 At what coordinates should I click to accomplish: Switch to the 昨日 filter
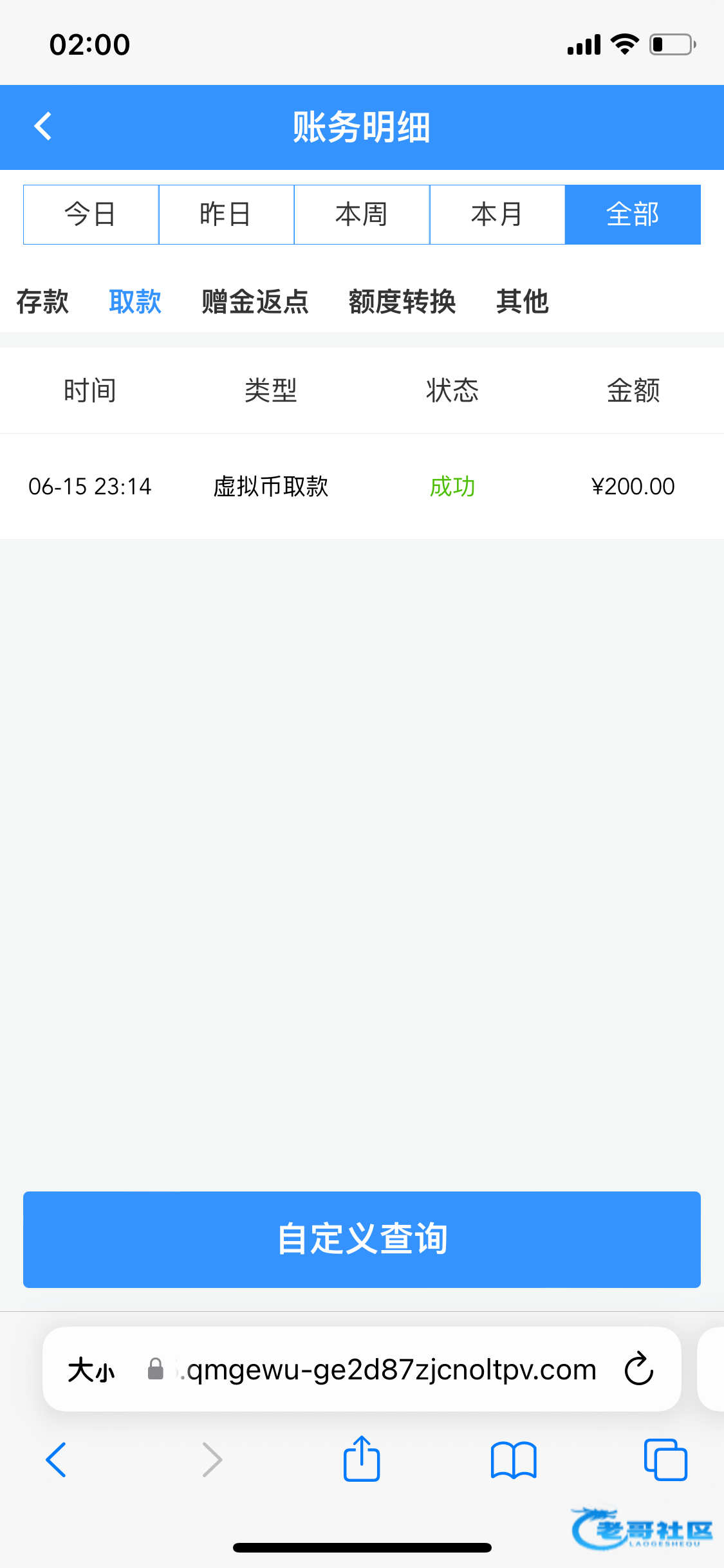coord(227,214)
